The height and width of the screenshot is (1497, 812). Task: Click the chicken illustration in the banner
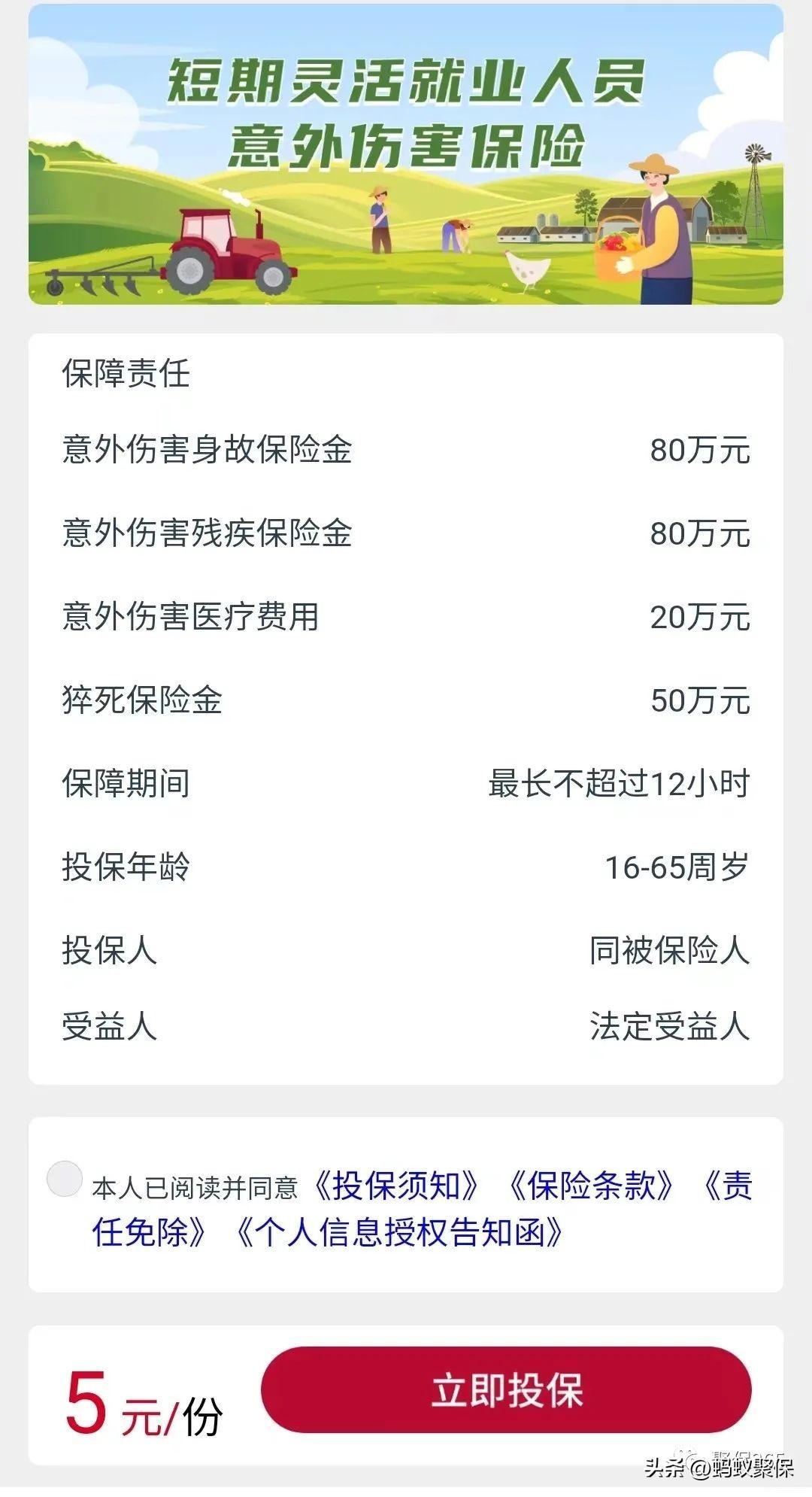(x=526, y=271)
